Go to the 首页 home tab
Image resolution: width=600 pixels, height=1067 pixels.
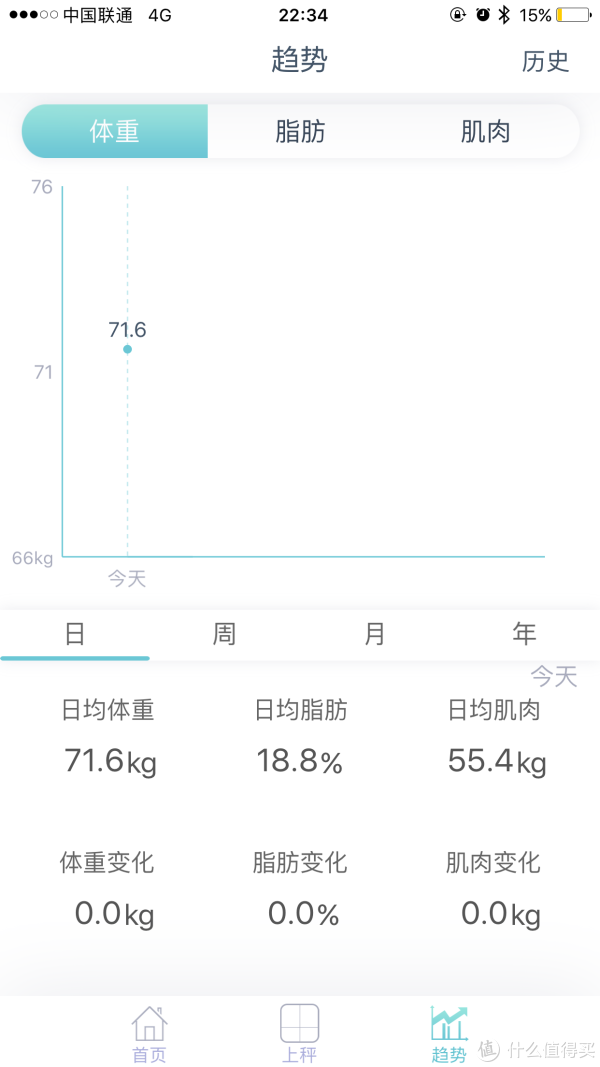click(149, 1034)
